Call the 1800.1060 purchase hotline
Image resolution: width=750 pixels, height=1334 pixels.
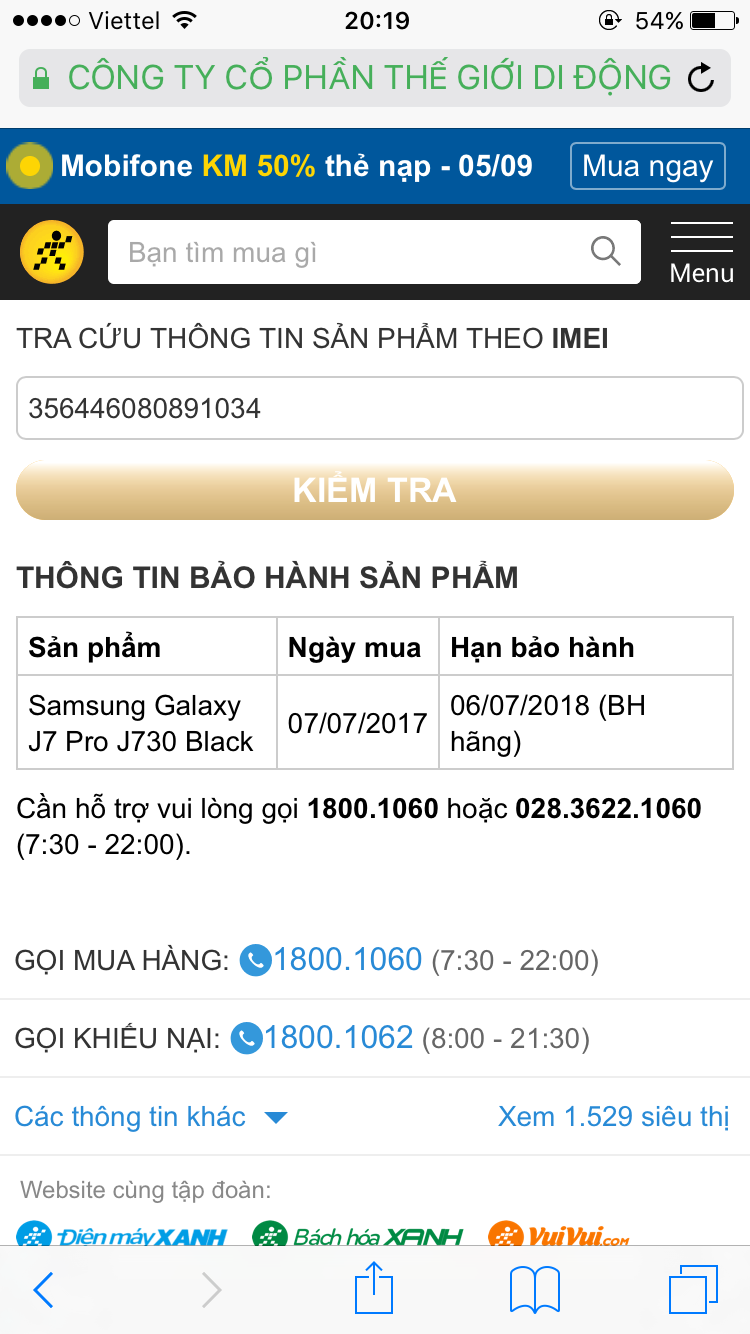(332, 960)
